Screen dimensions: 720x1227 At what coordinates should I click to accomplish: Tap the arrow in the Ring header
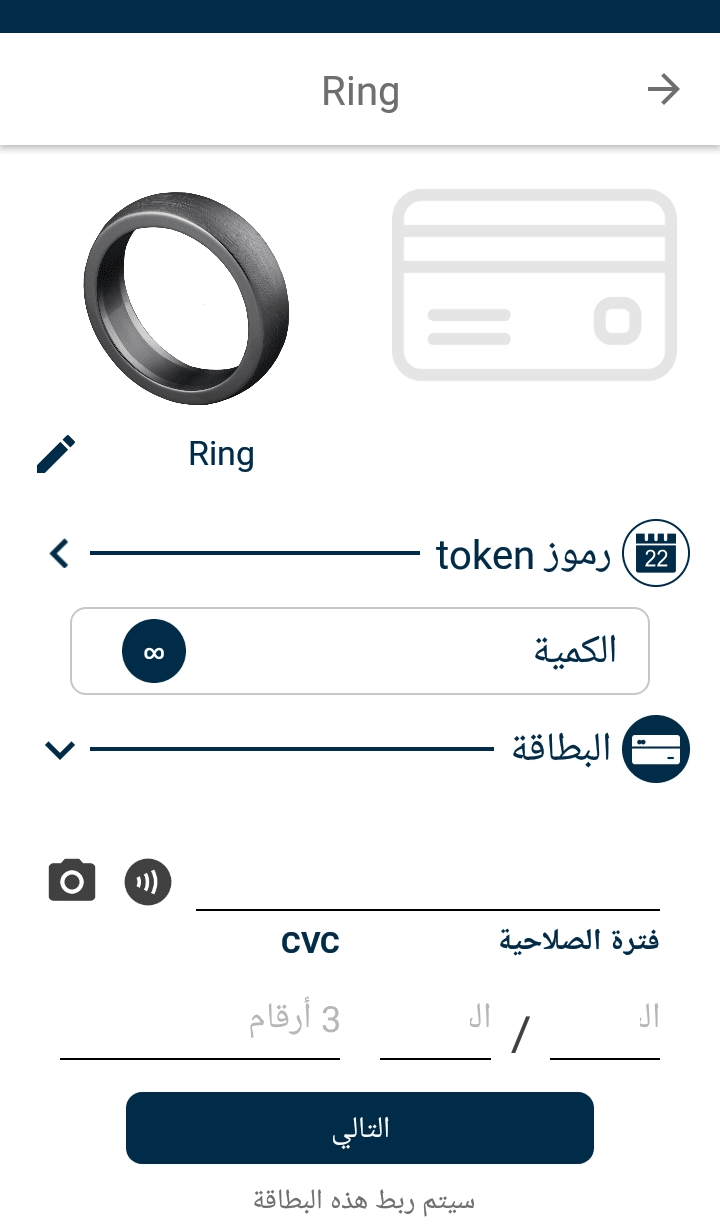pyautogui.click(x=663, y=91)
